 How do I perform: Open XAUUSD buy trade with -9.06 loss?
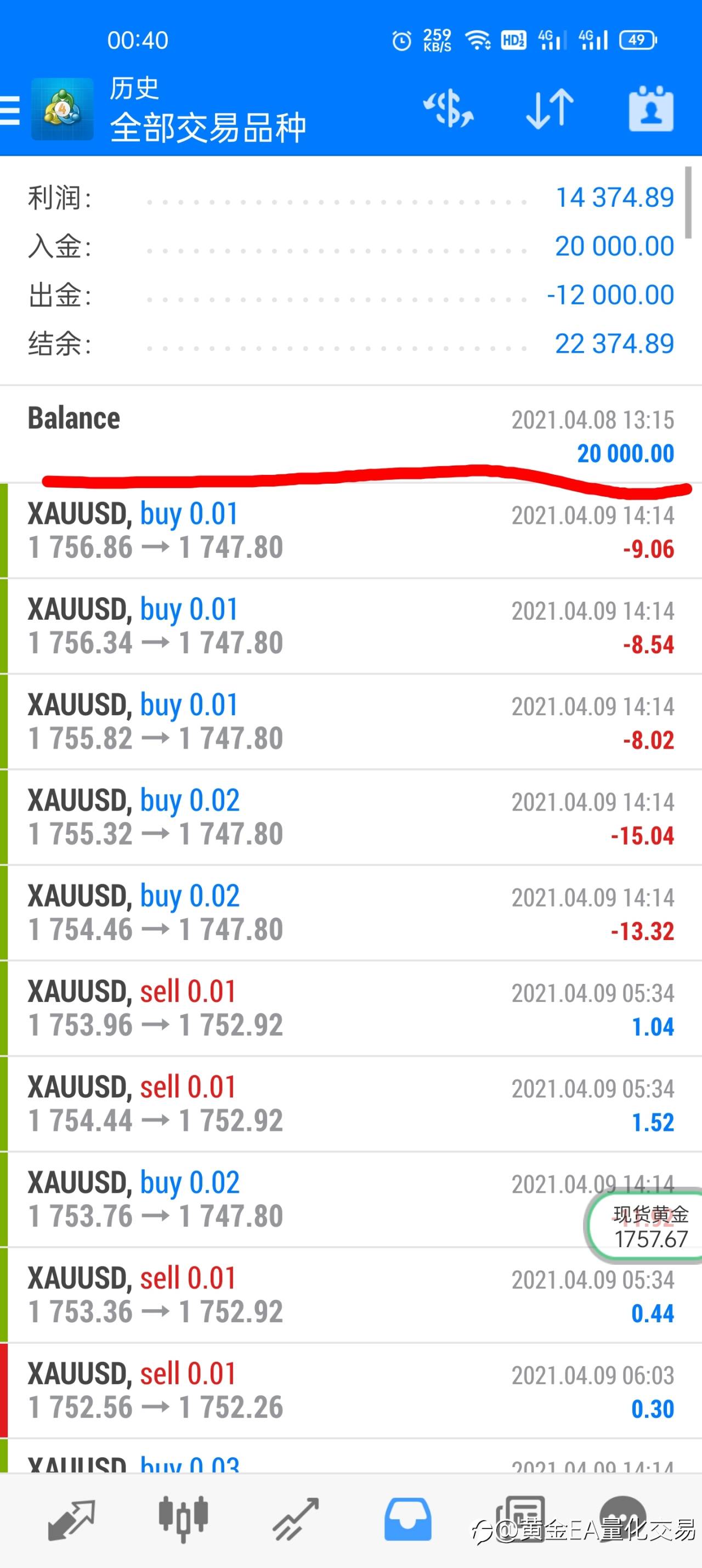pyautogui.click(x=350, y=531)
